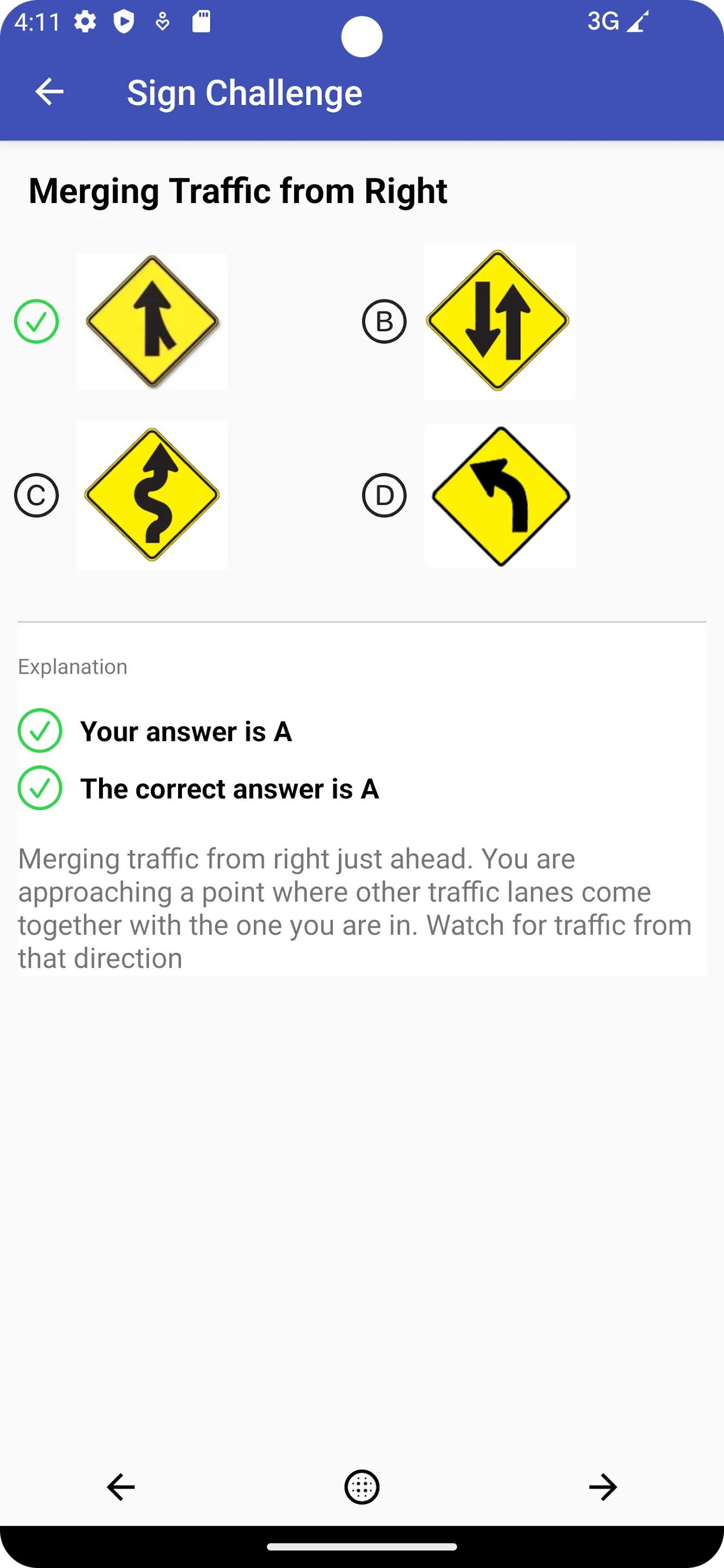
Task: Choose answer option C
Action: pyautogui.click(x=36, y=495)
